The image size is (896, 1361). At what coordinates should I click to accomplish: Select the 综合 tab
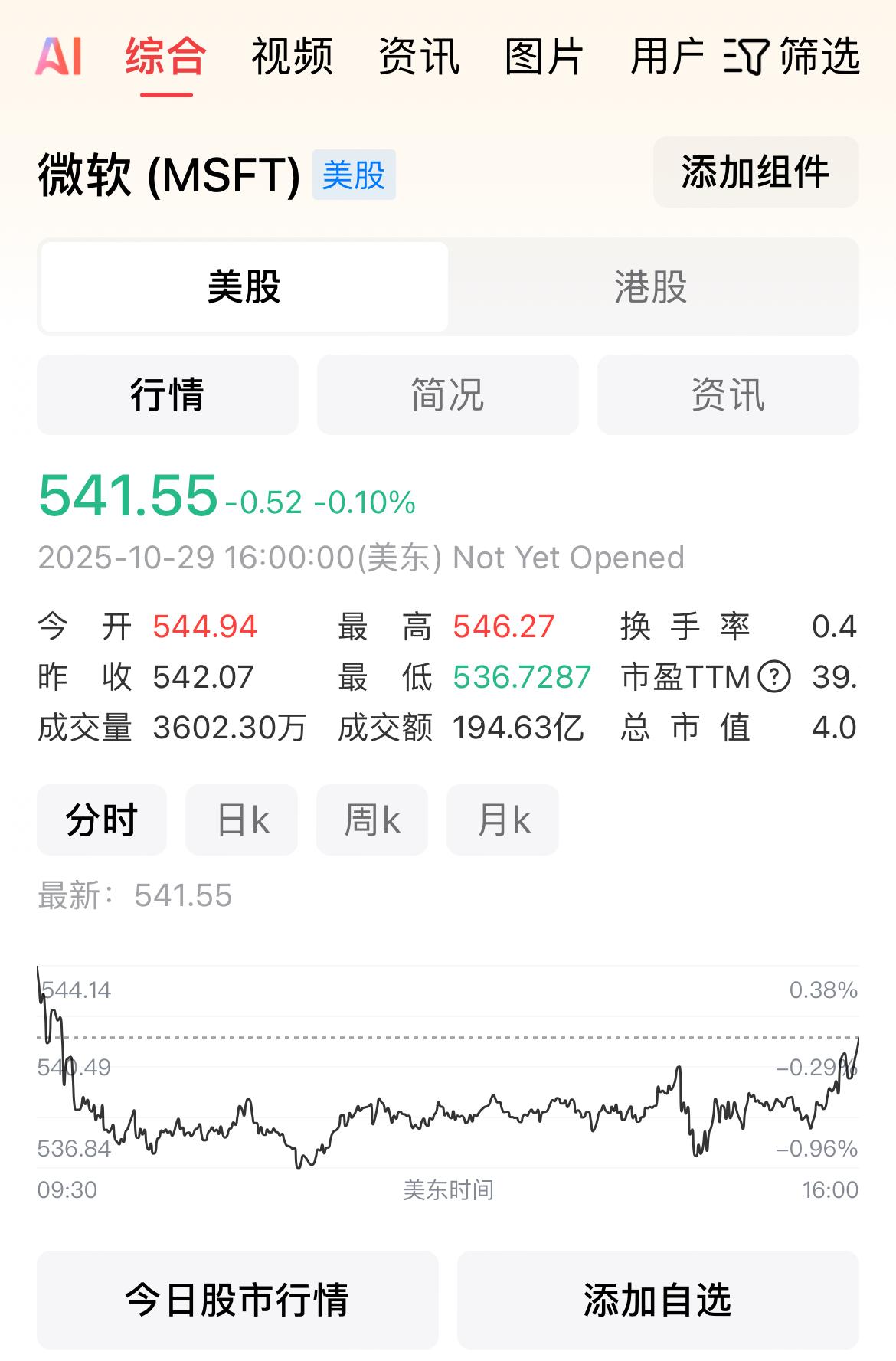[166, 57]
